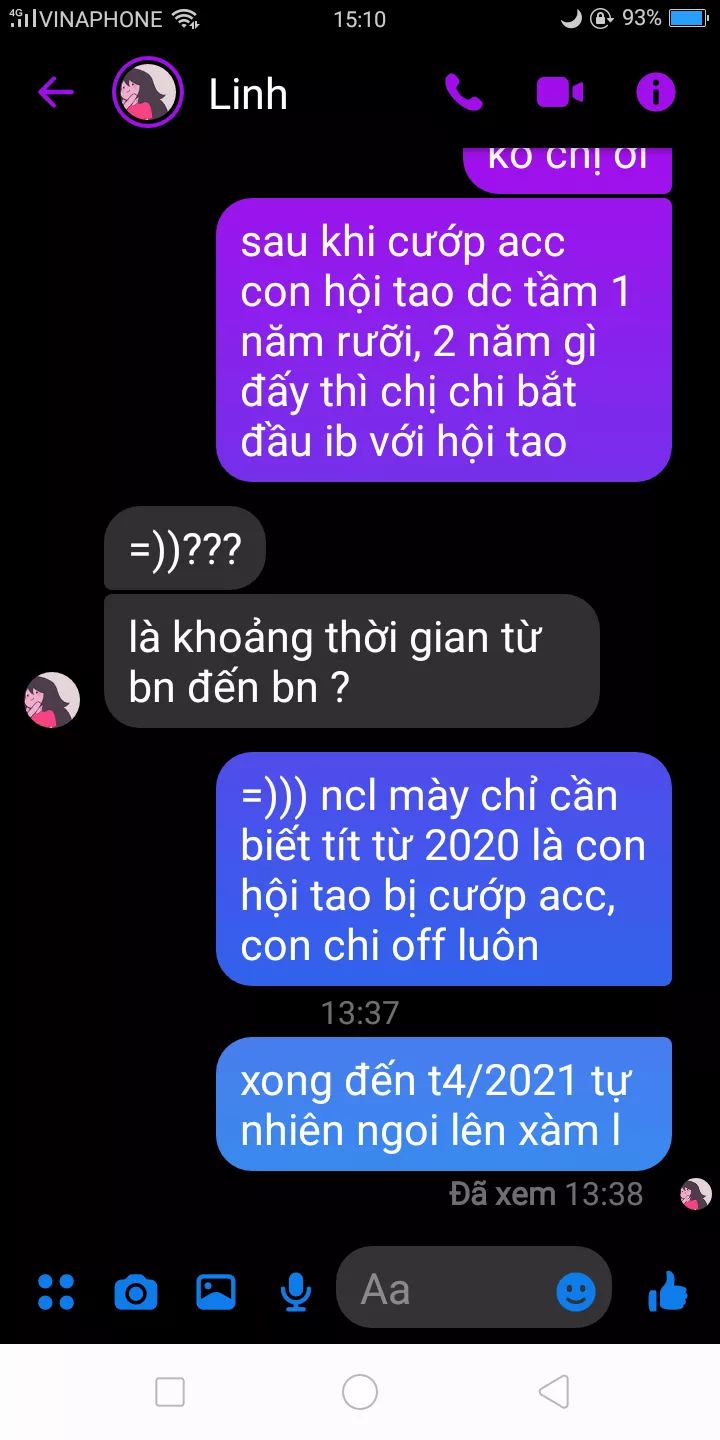The height and width of the screenshot is (1440, 720).
Task: Open the conversation info icon
Action: 656,93
